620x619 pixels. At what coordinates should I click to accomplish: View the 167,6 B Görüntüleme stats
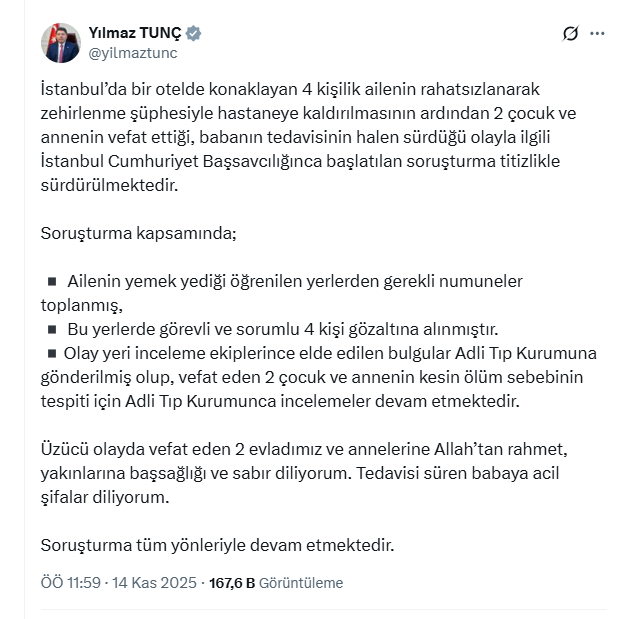275,583
